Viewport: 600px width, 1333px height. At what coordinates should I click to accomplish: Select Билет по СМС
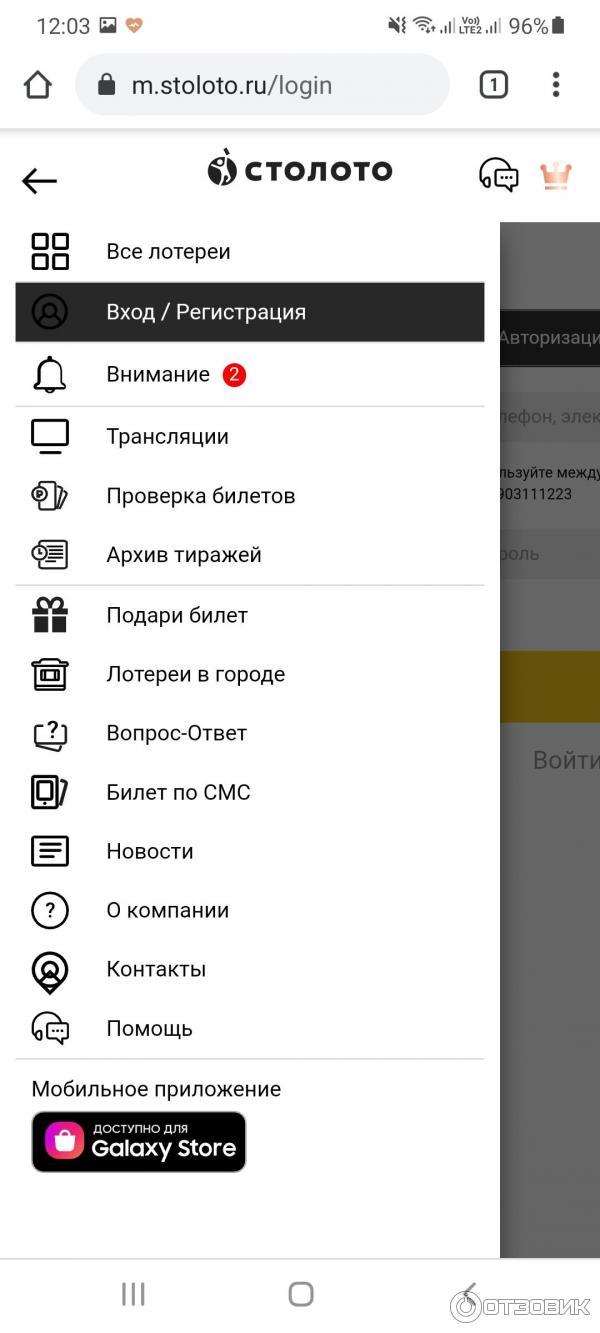point(178,793)
